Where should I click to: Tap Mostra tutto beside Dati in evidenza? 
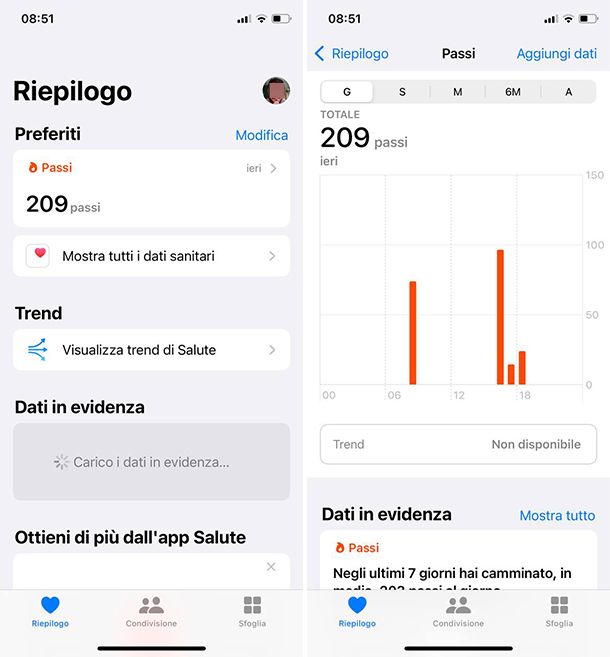tap(557, 516)
